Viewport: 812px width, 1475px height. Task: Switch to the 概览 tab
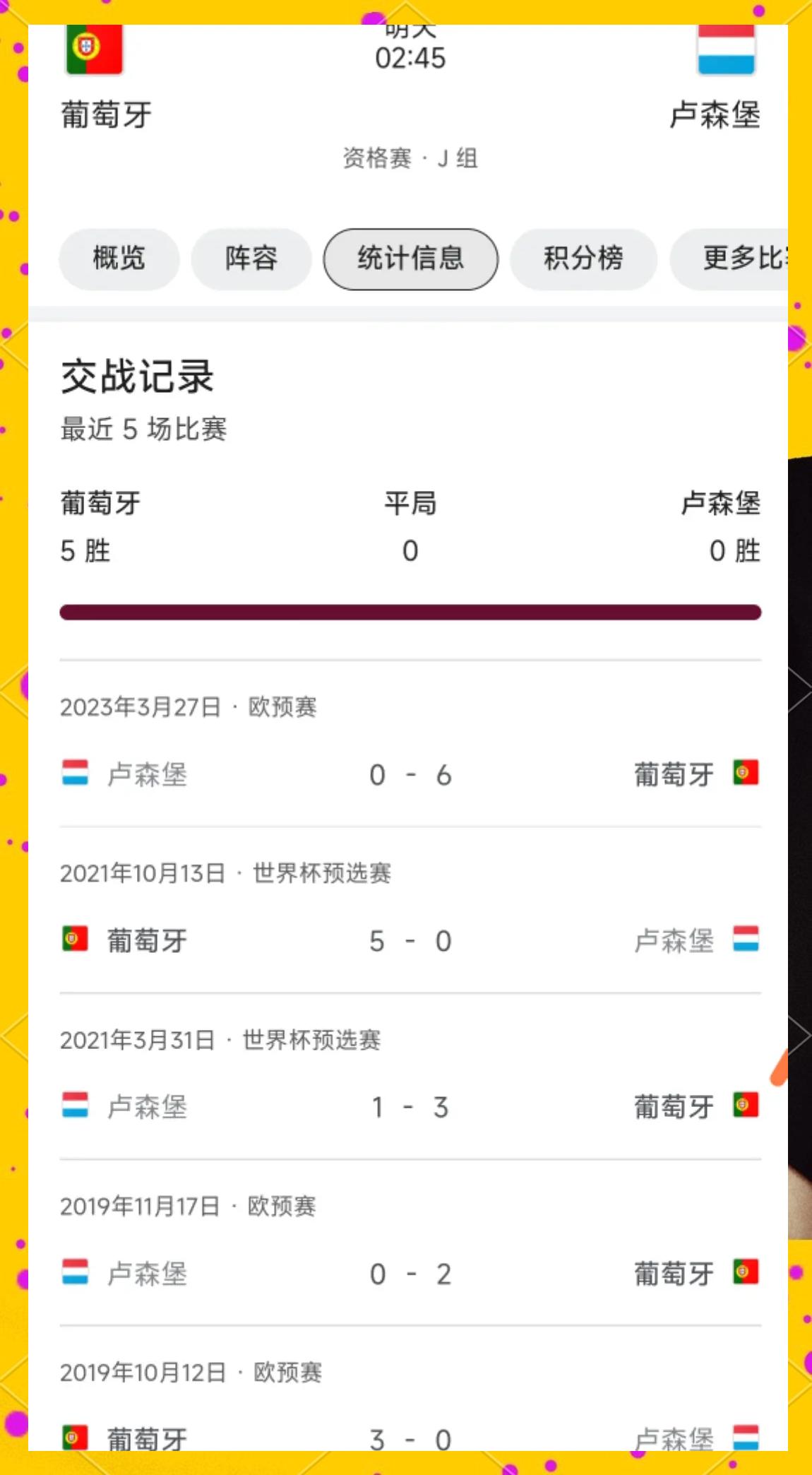[117, 259]
